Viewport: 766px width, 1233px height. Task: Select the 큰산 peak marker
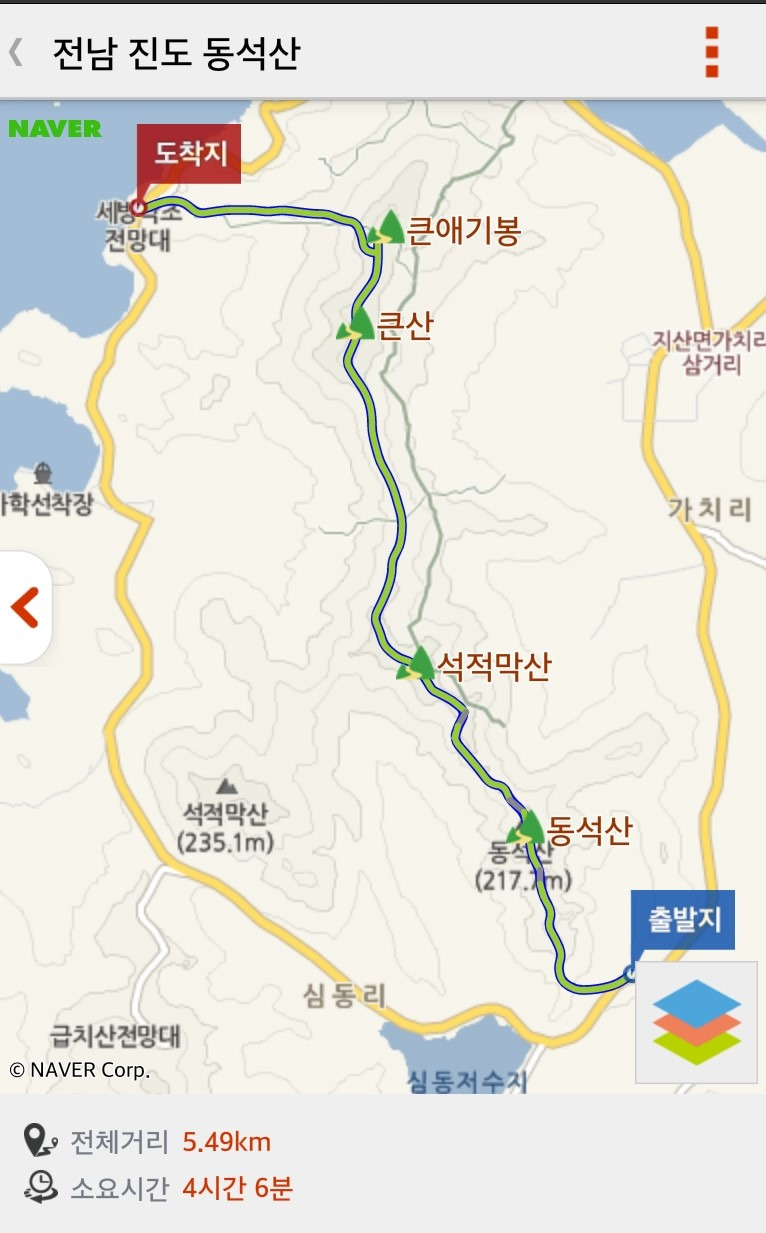tap(357, 325)
